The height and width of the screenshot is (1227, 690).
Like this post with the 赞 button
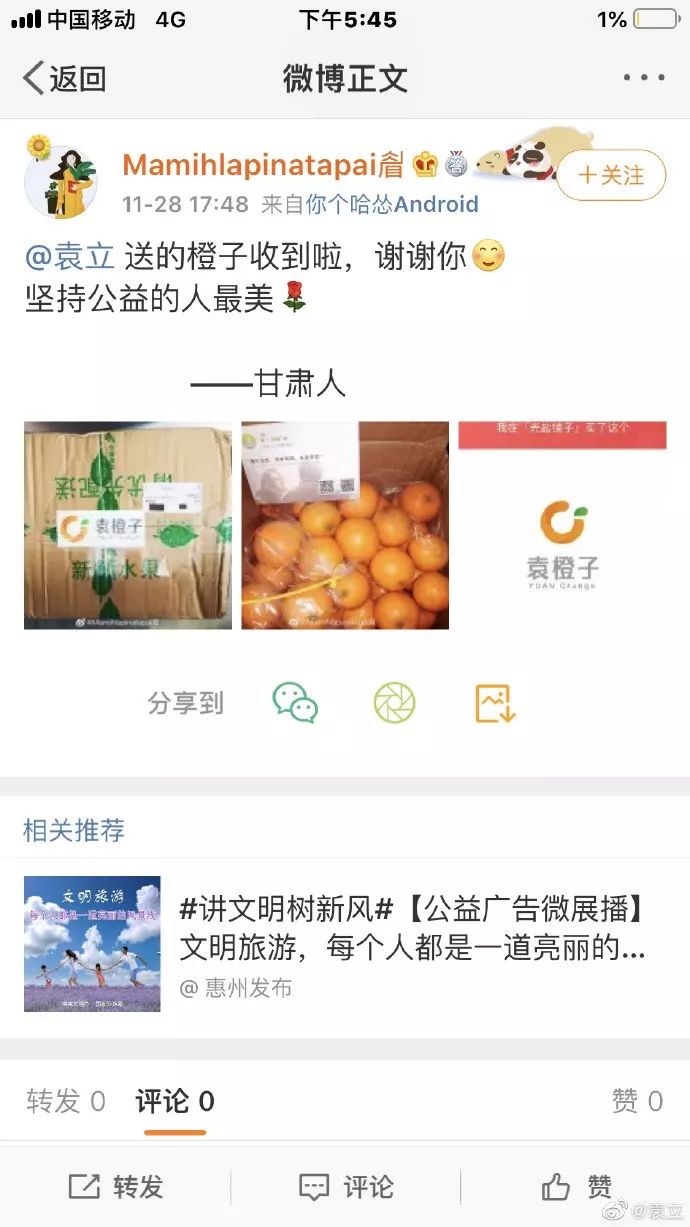(x=577, y=1187)
